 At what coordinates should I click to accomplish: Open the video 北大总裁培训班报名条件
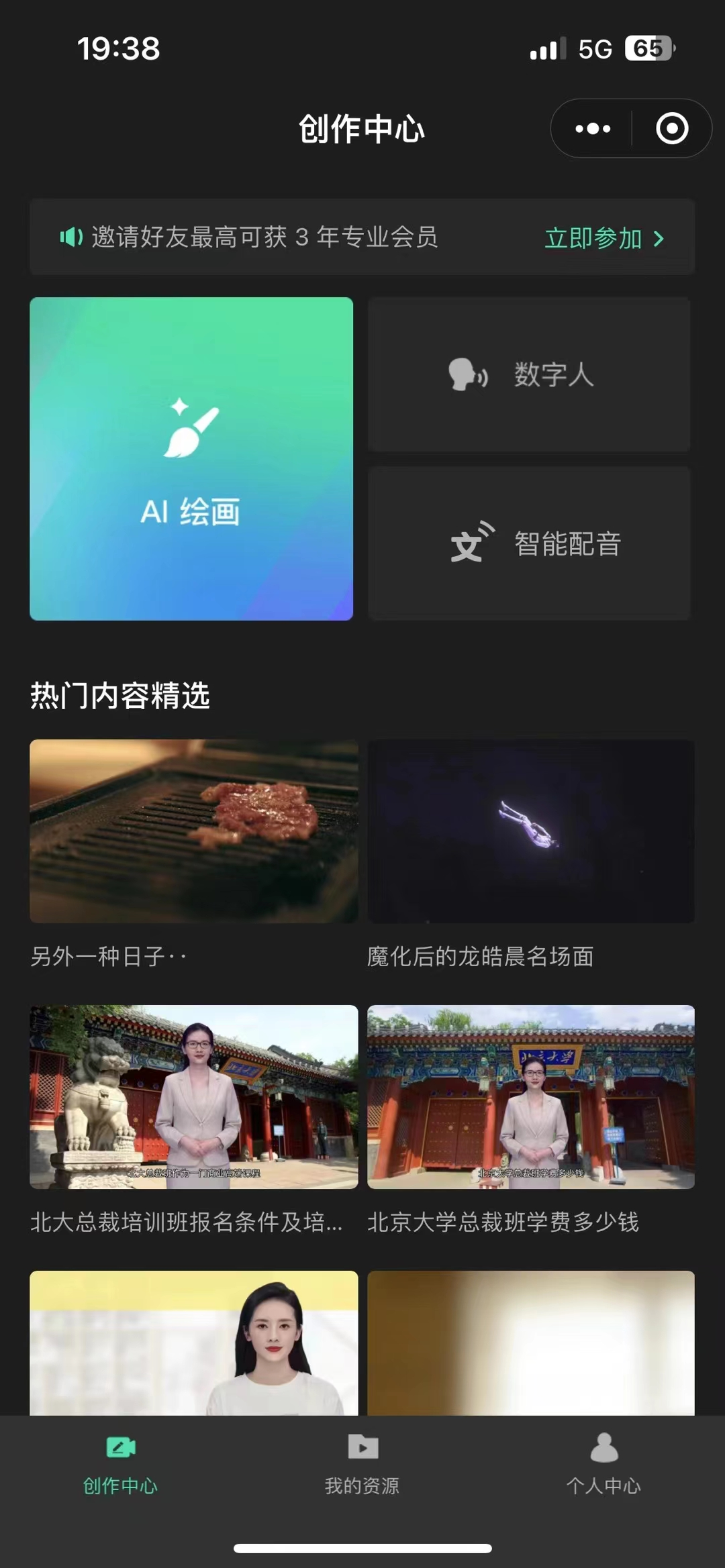[193, 1097]
